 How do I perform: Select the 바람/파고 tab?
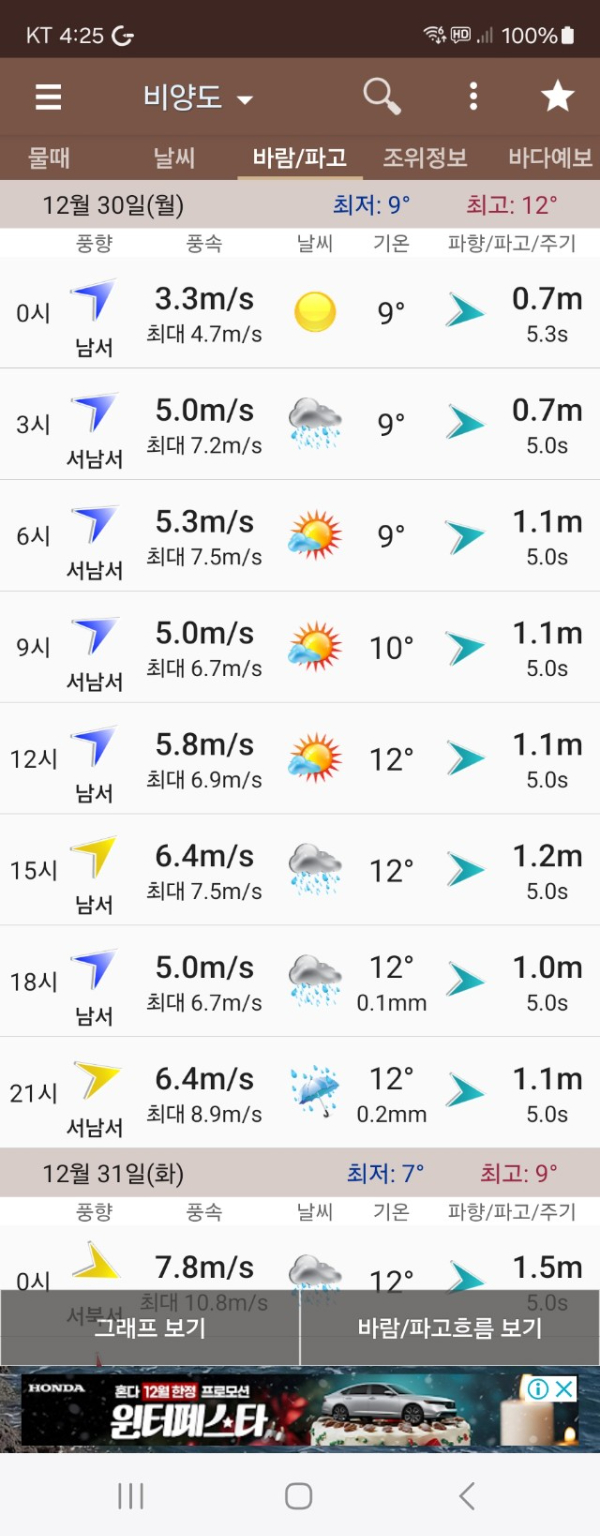point(299,158)
